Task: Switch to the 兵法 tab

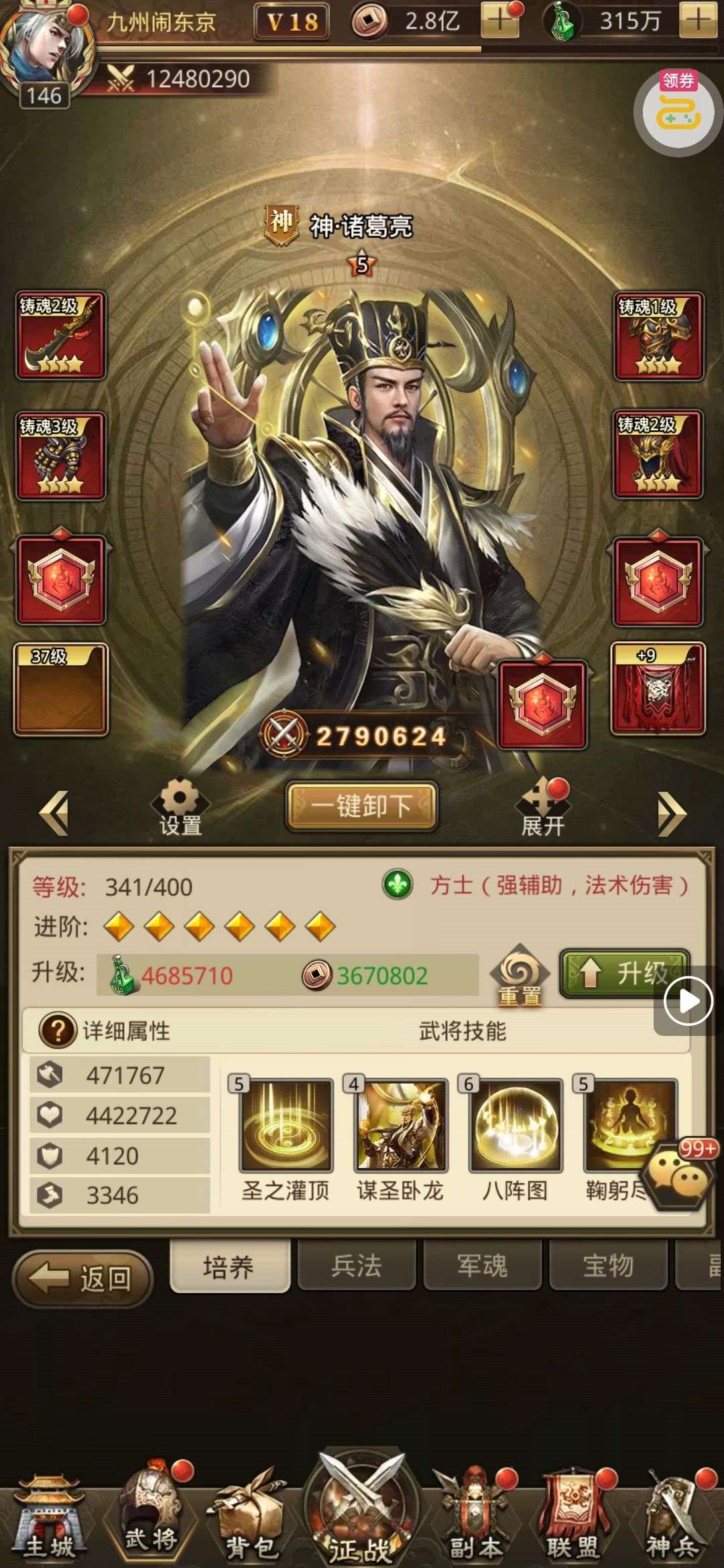Action: coord(356,1265)
